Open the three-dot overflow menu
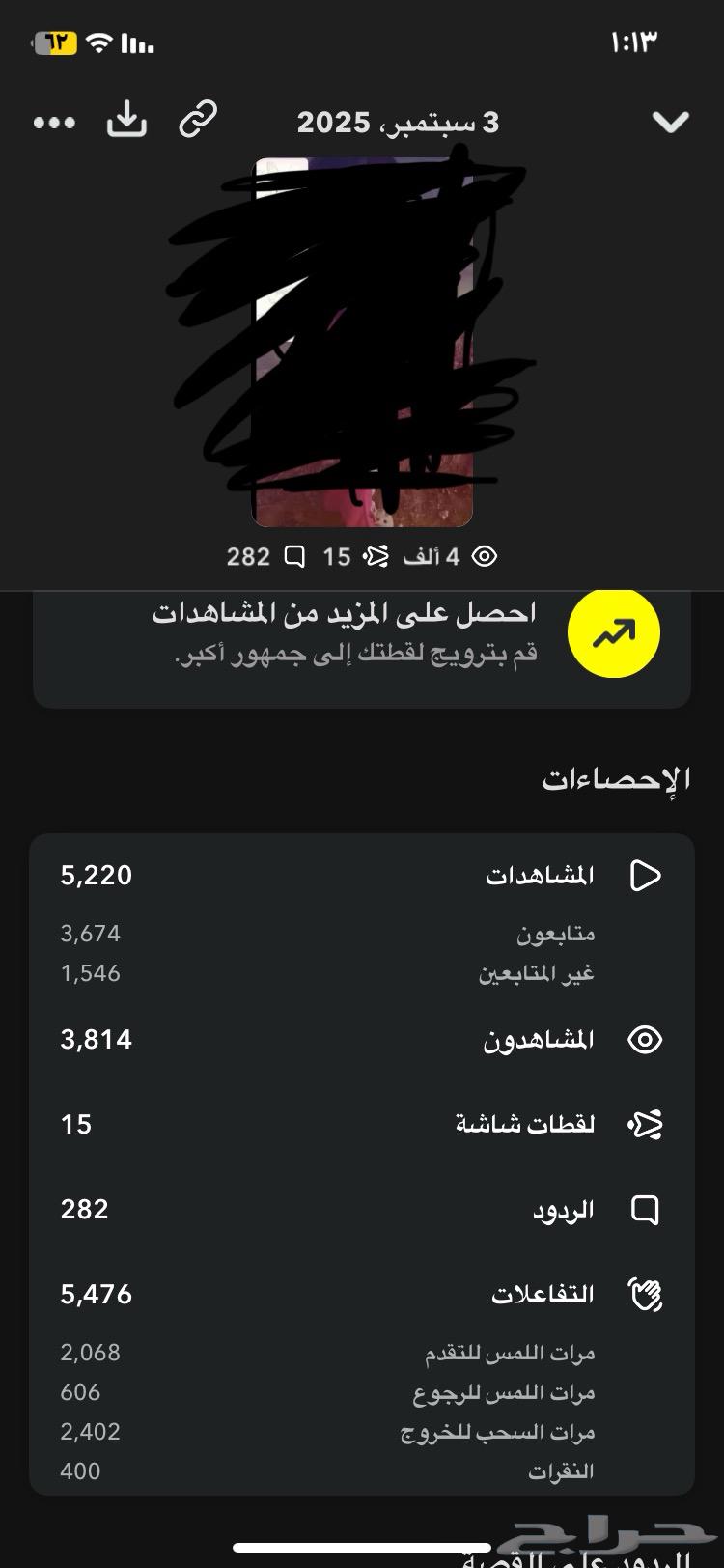The height and width of the screenshot is (1568, 724). click(54, 123)
